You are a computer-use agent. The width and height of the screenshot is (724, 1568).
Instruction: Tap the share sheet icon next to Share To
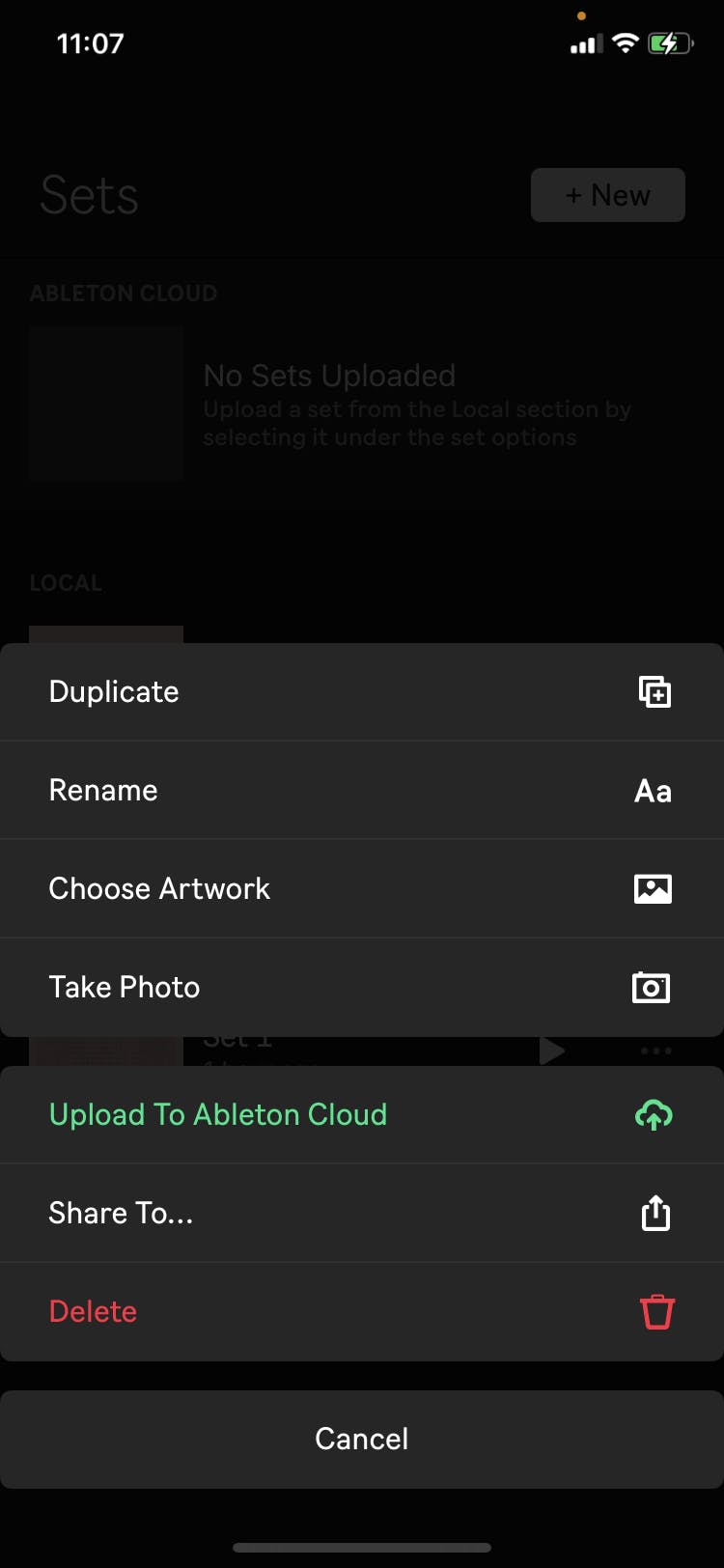(654, 1213)
